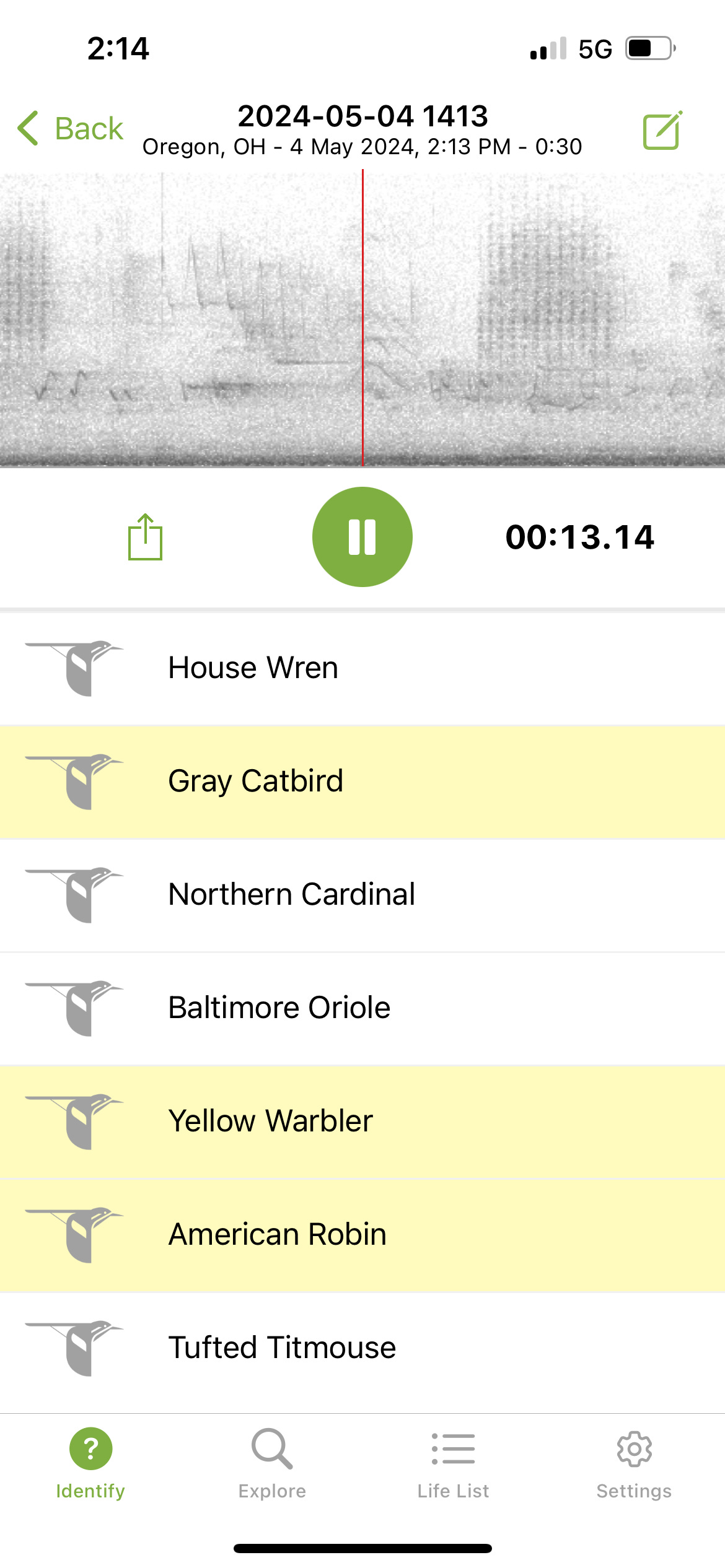Go back to the previous screen
Image resolution: width=725 pixels, height=1568 pixels.
71,129
